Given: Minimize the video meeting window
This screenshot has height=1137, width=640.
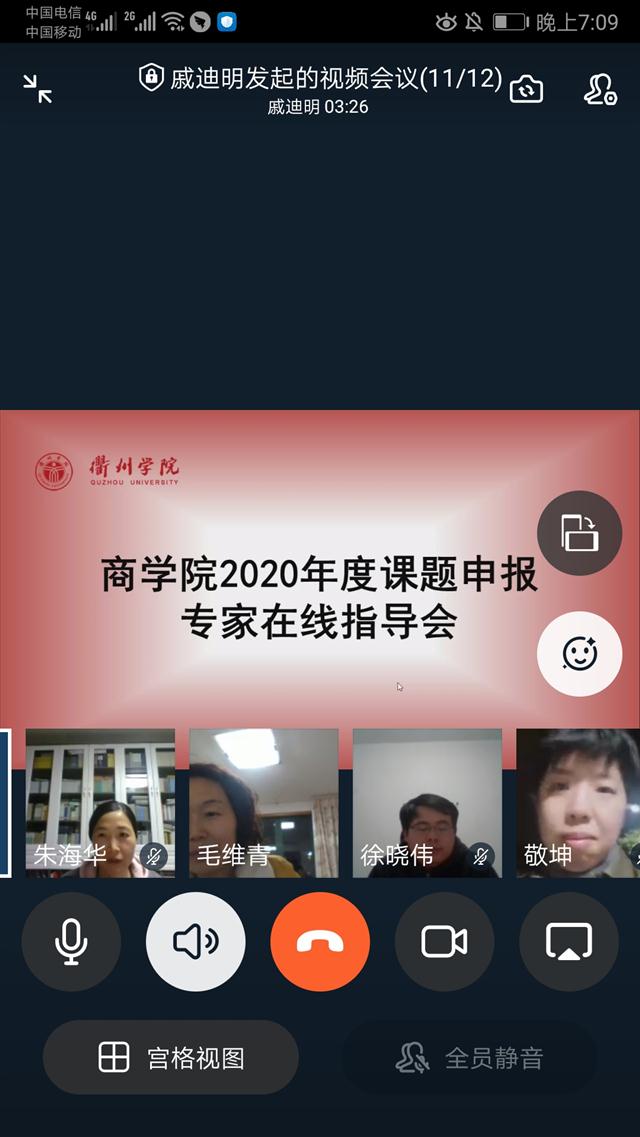Looking at the screenshot, I should click(x=38, y=89).
